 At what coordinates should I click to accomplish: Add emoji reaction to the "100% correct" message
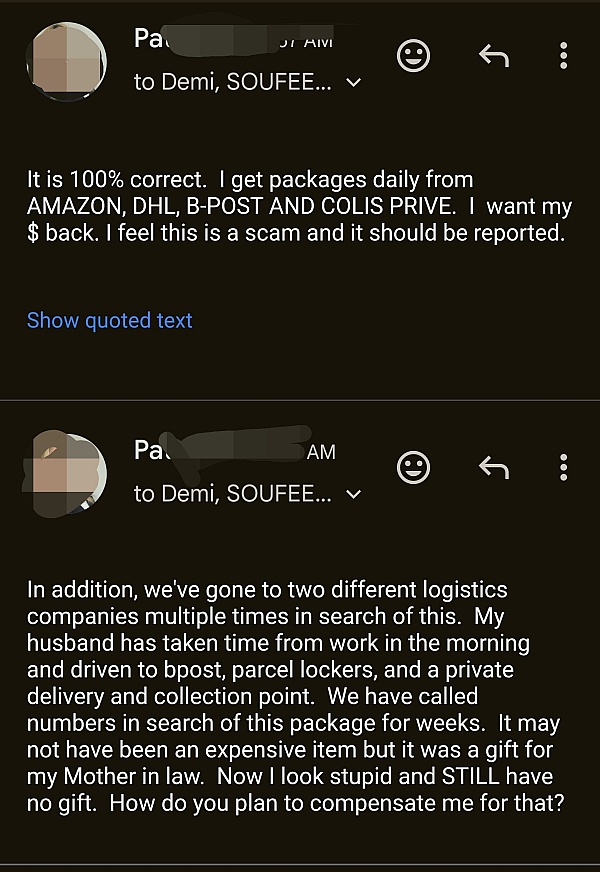pyautogui.click(x=414, y=56)
